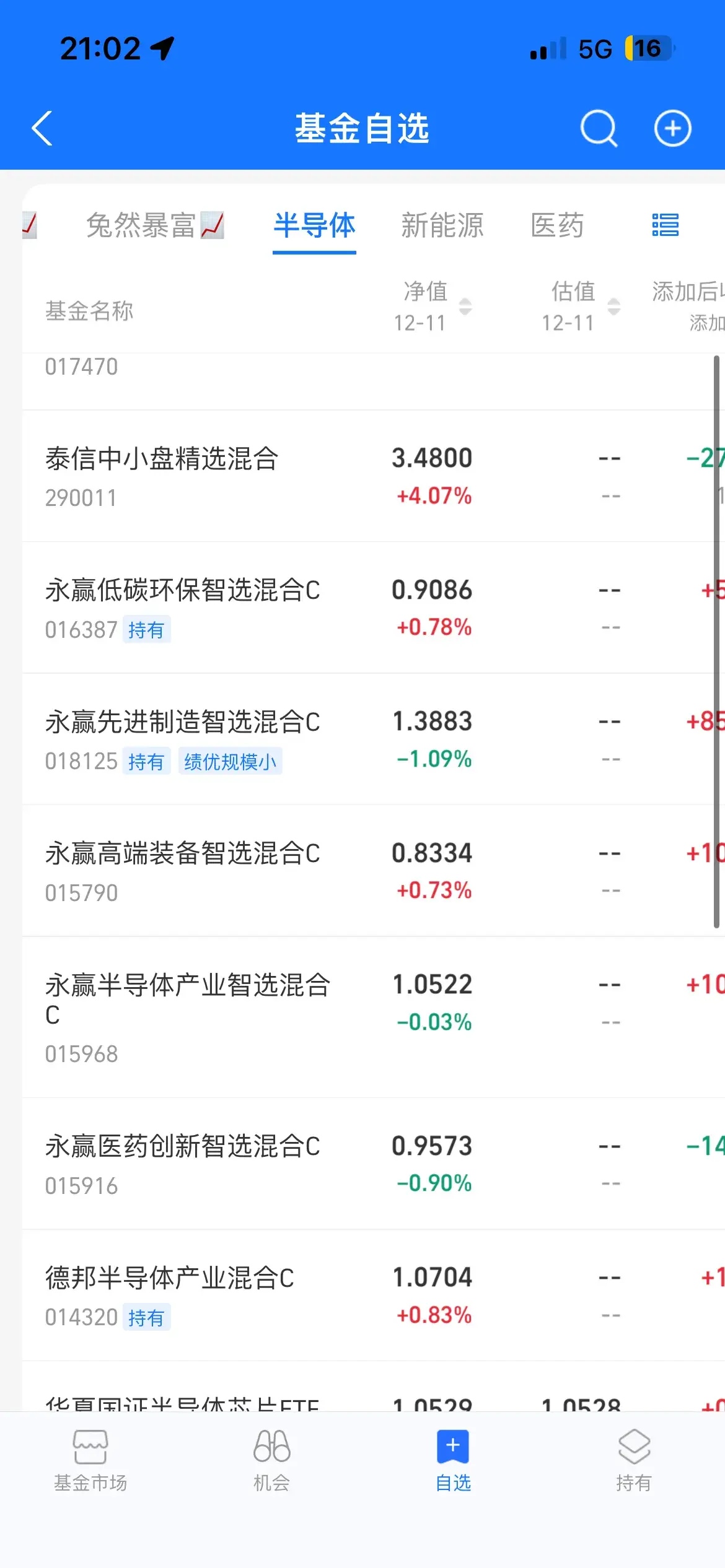Tap the plus icon to add a fund

(x=673, y=129)
